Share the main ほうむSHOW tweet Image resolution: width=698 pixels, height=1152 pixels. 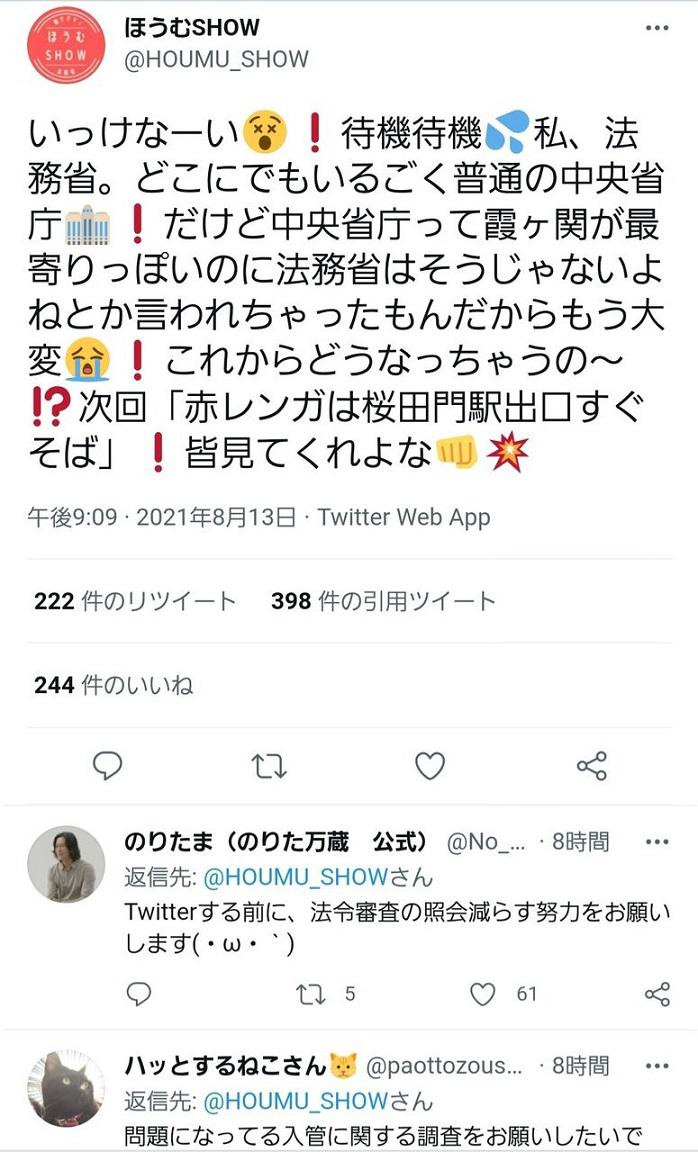coord(591,766)
